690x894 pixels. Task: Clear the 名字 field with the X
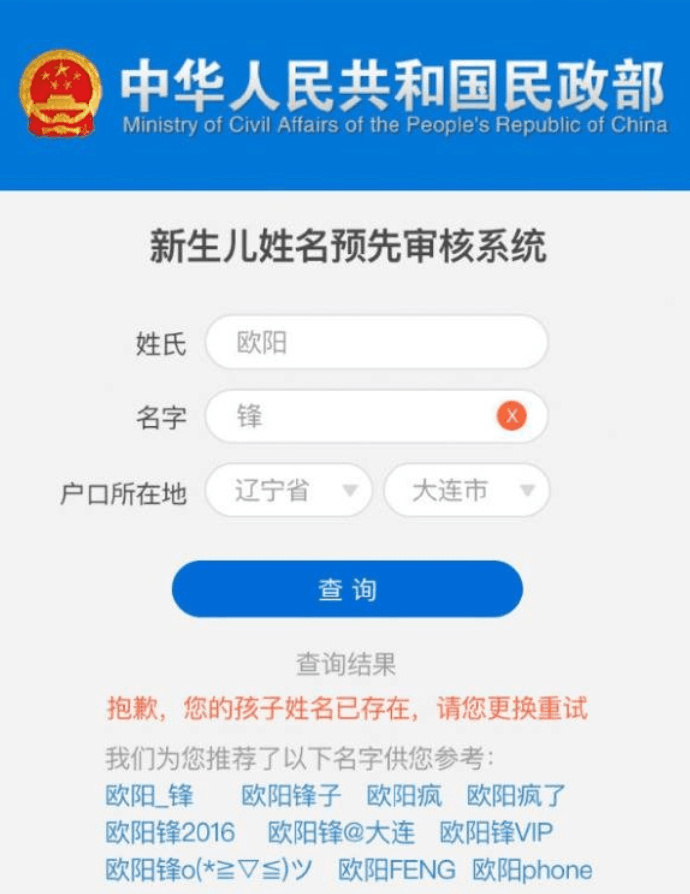point(511,416)
